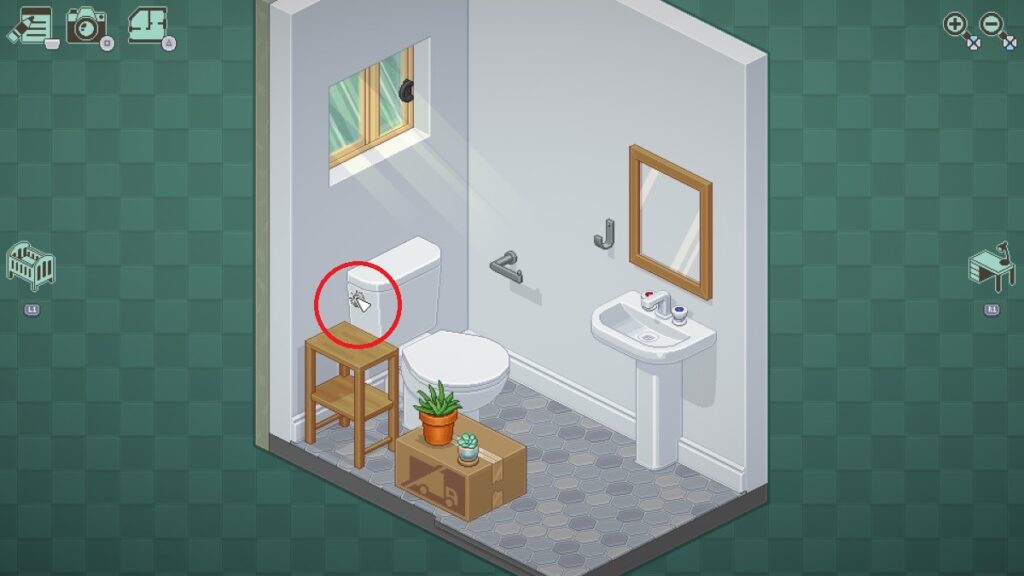Open the floor plan map
Image resolution: width=1024 pixels, height=576 pixels.
(x=148, y=24)
